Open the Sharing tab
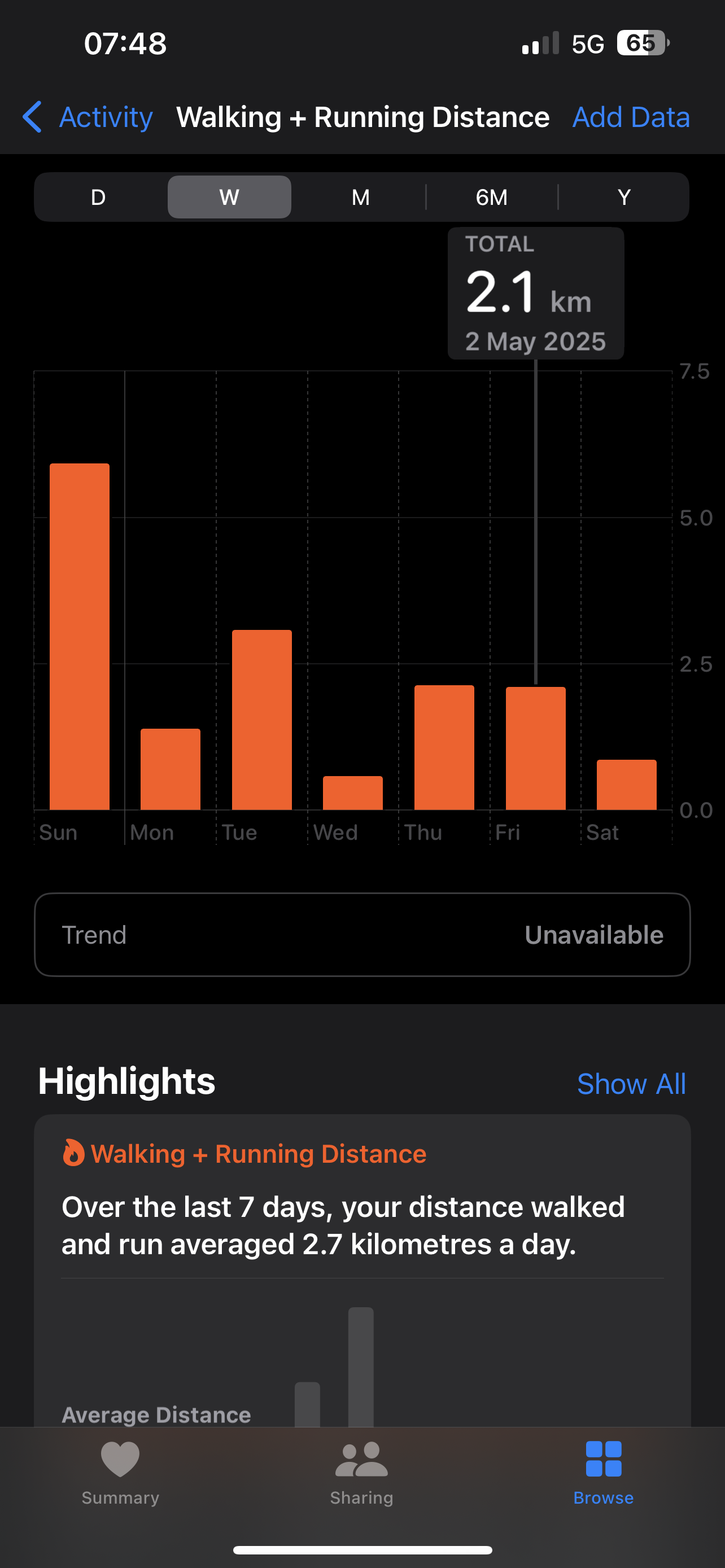 click(x=361, y=1474)
